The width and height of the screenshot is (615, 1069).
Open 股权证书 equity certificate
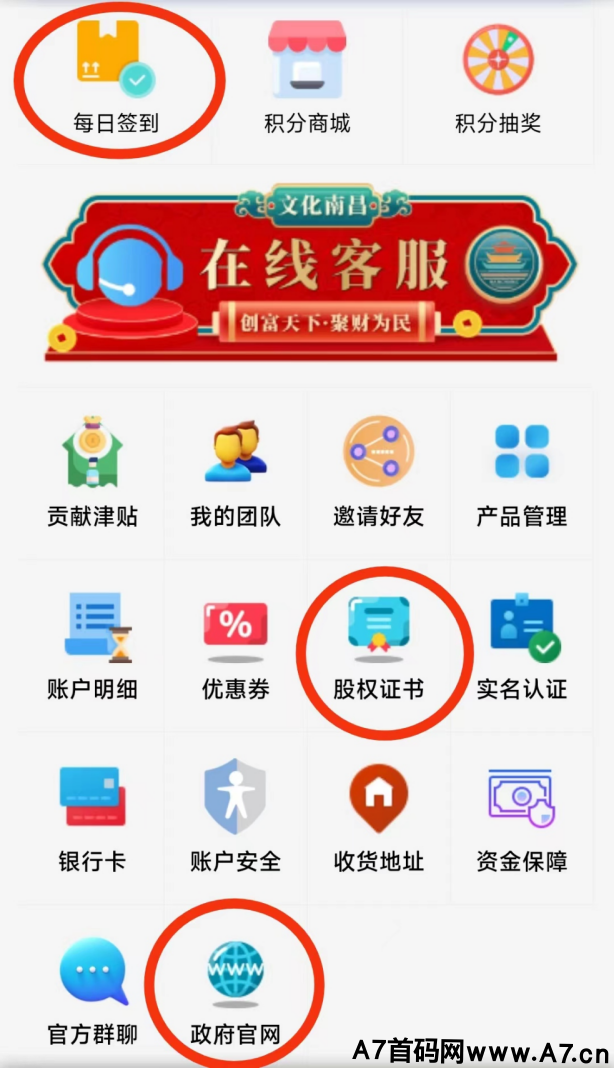(x=378, y=645)
